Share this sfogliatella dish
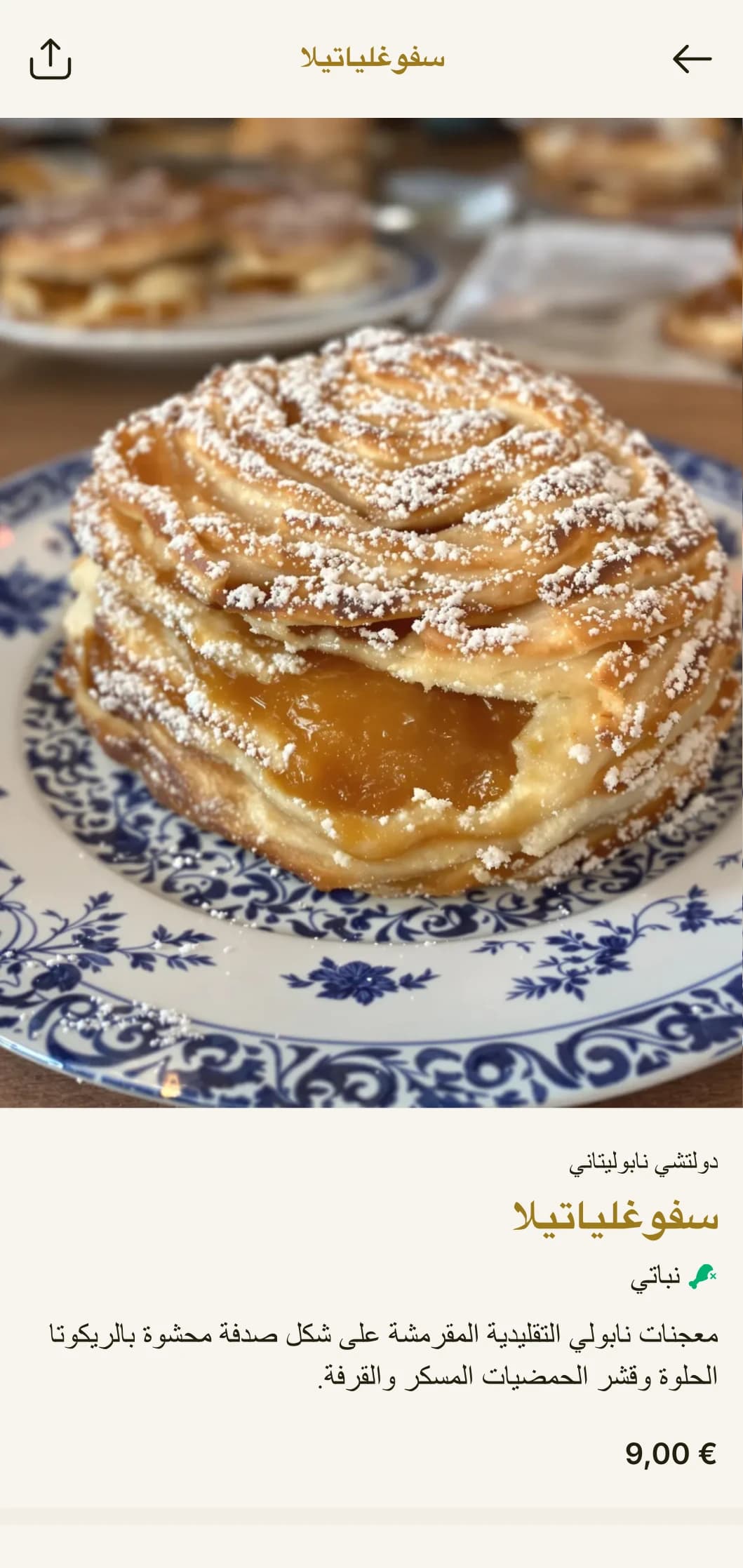Screen dimensions: 743x1568 (50, 60)
